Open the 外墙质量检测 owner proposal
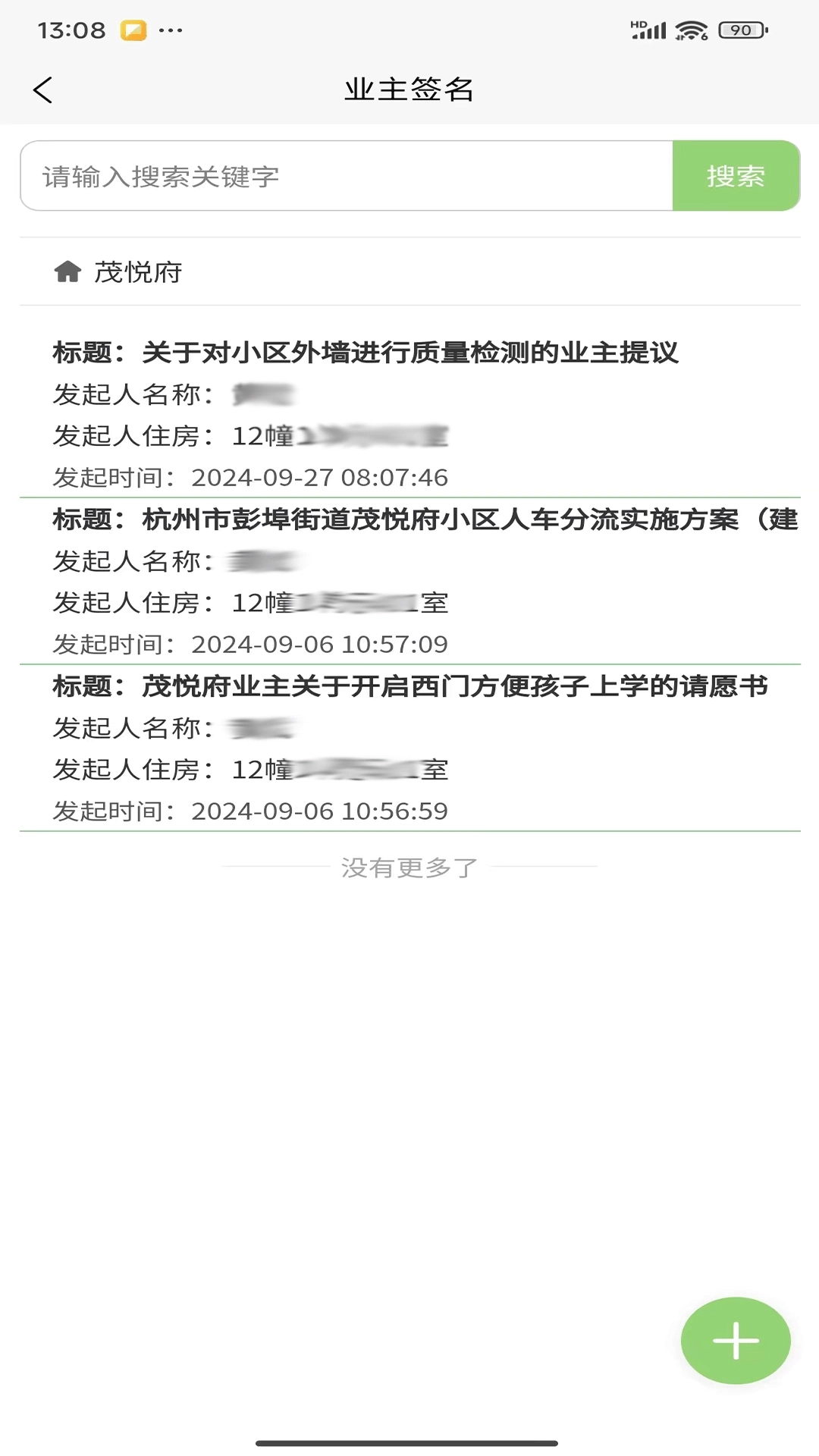Image resolution: width=819 pixels, height=1456 pixels. click(409, 413)
